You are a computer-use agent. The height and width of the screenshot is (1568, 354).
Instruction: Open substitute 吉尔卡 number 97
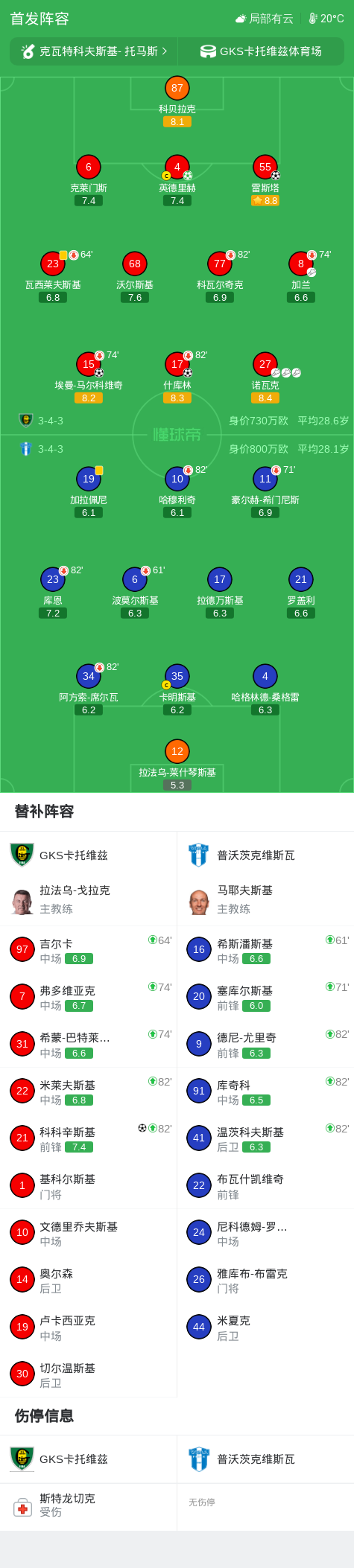tap(88, 949)
